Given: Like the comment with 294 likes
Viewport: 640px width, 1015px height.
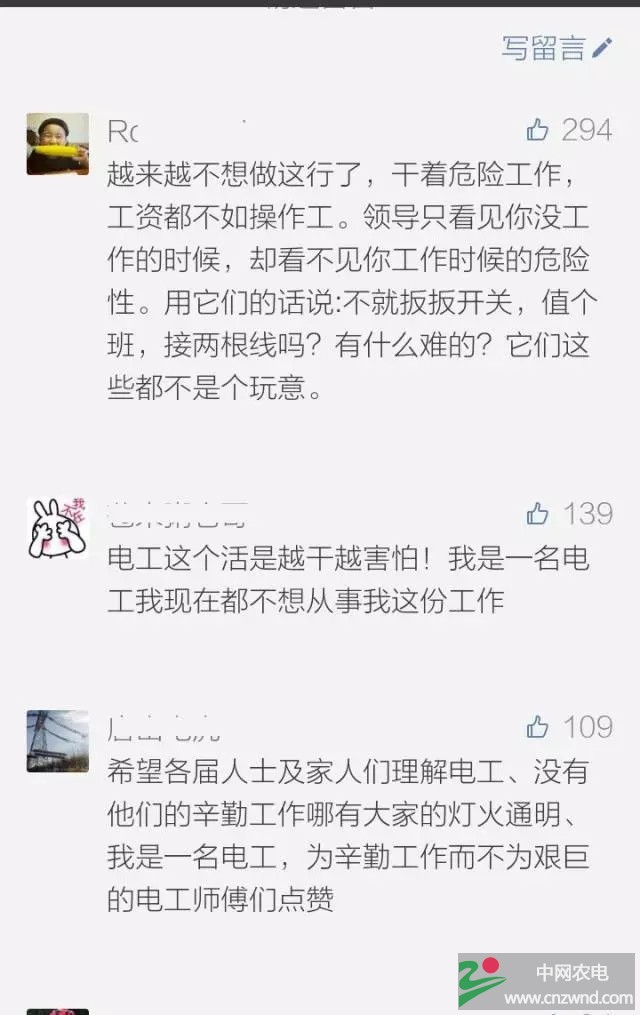Looking at the screenshot, I should pos(538,130).
